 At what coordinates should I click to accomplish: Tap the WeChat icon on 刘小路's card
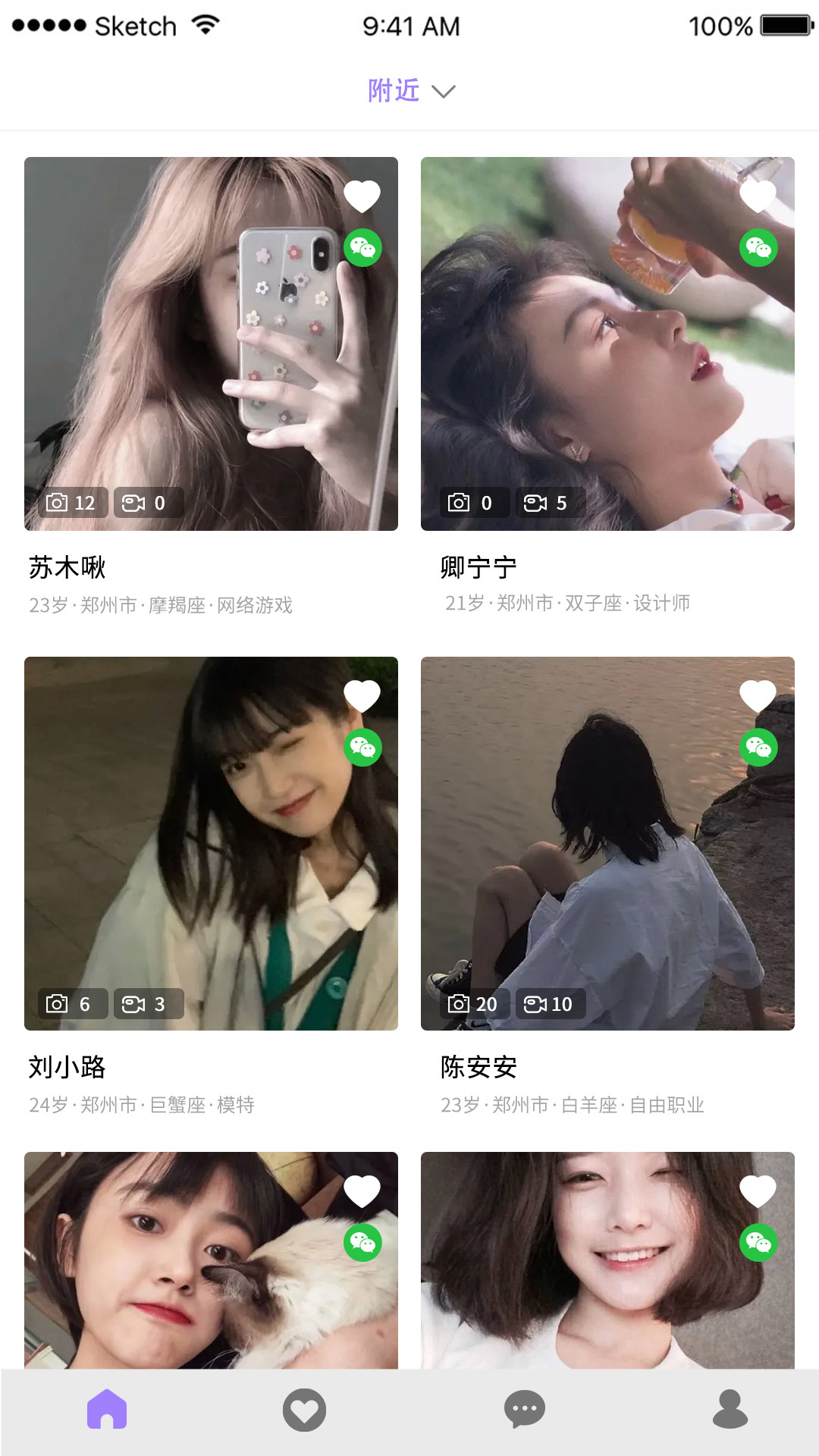click(x=362, y=748)
